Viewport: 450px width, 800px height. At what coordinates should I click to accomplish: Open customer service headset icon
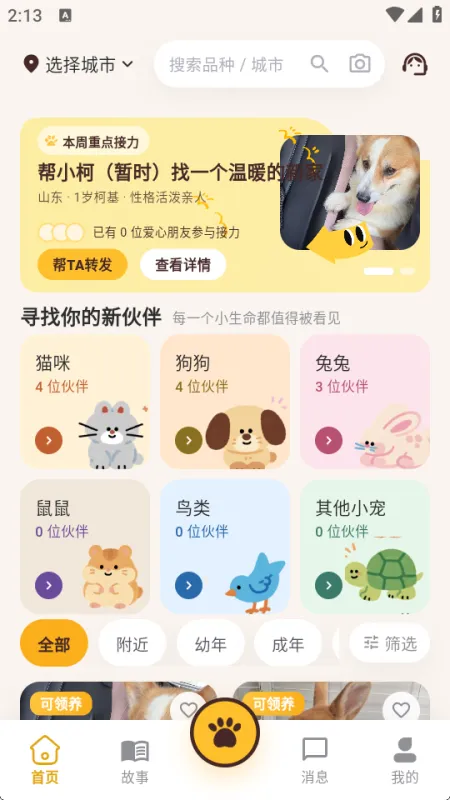pyautogui.click(x=415, y=64)
